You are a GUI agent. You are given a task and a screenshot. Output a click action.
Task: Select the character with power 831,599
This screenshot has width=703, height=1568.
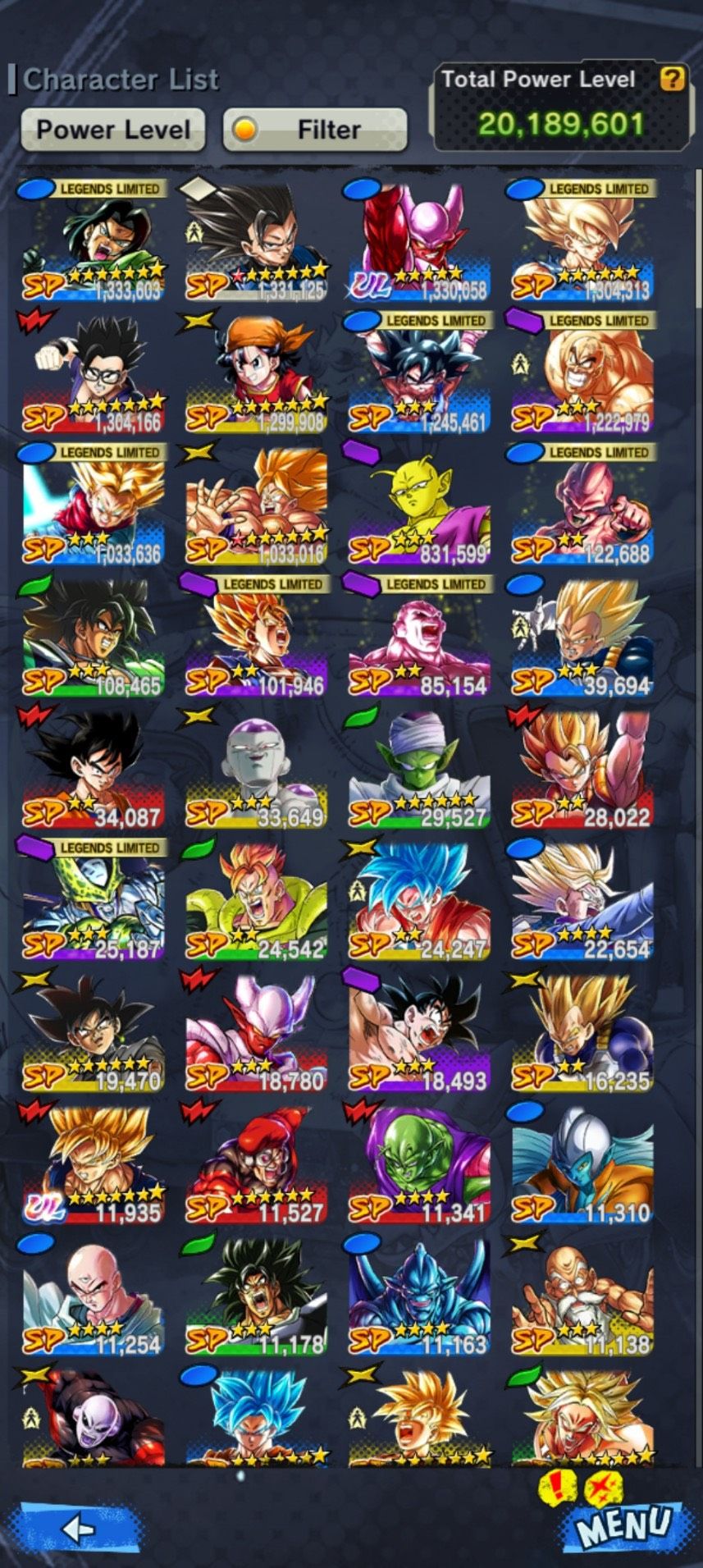tap(419, 505)
